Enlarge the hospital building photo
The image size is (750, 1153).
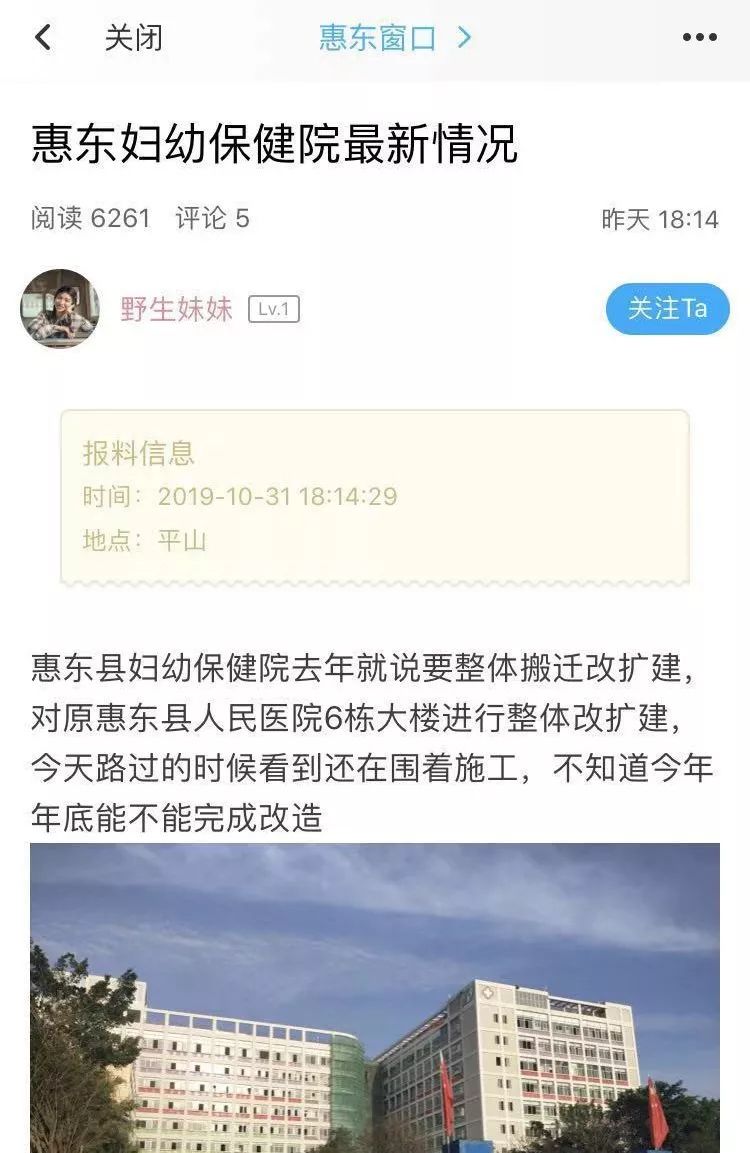tap(375, 998)
